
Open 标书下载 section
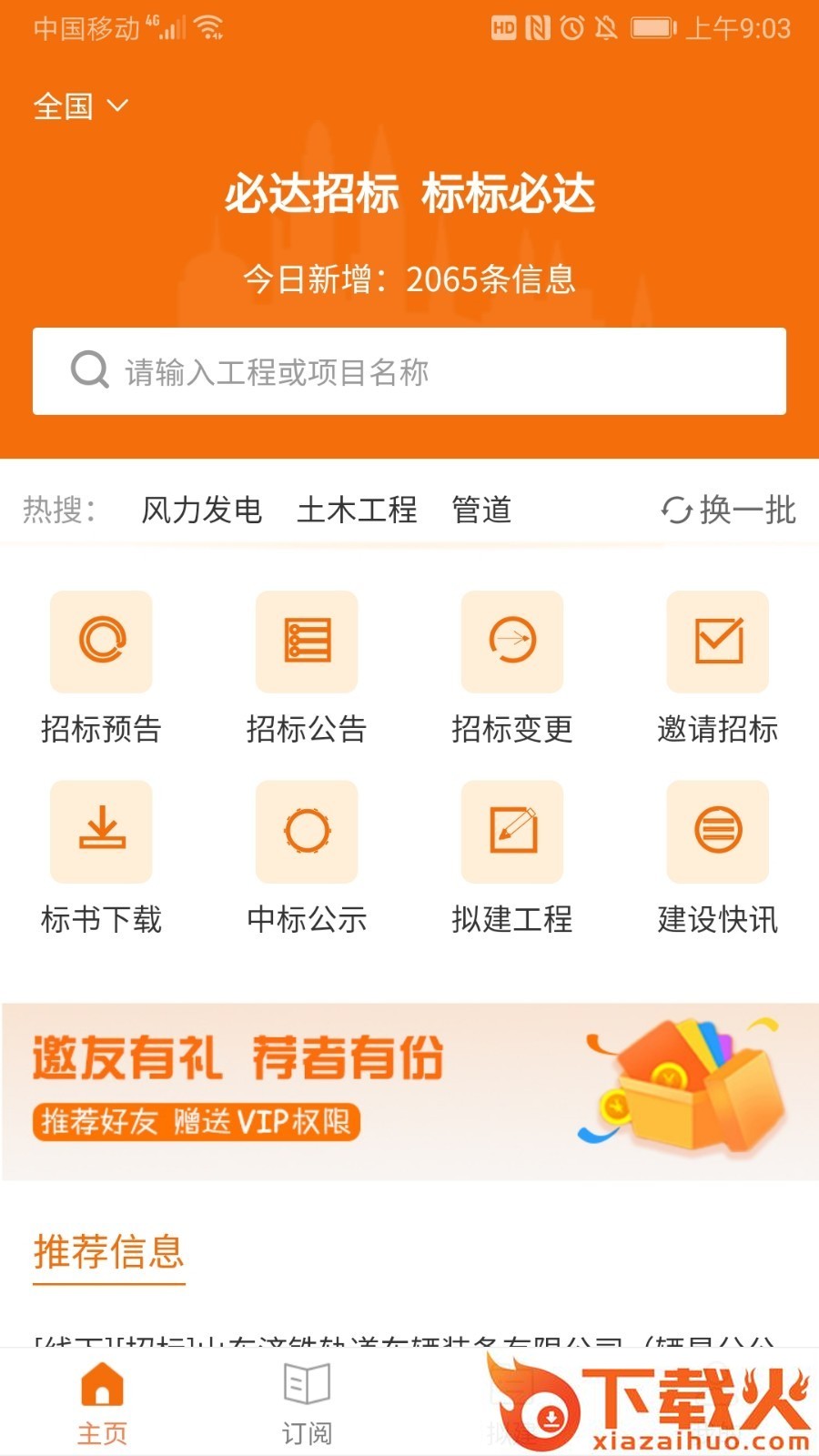(x=101, y=855)
